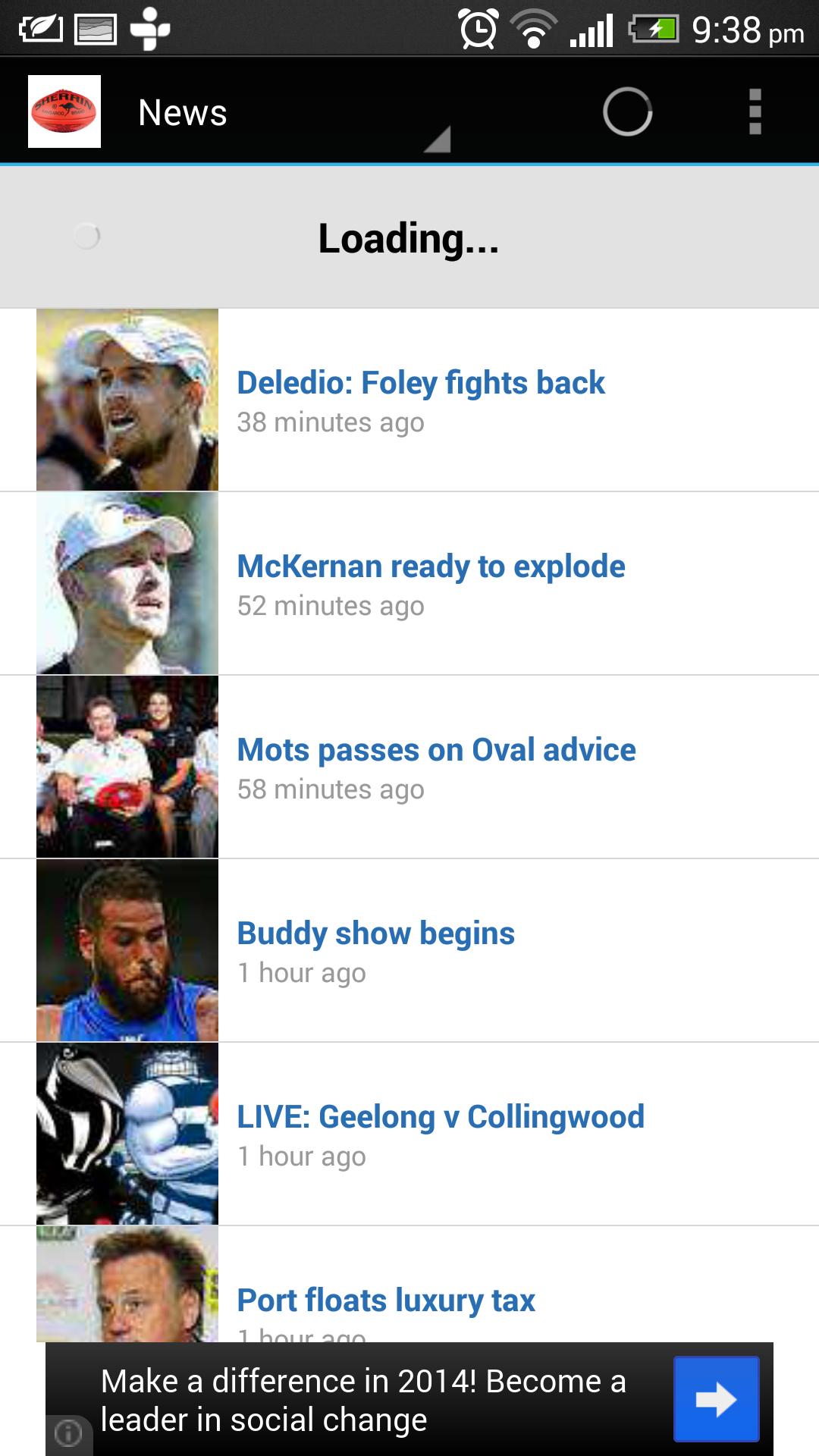Open the overflow menu with three dots
This screenshot has width=819, height=1456.
coord(755,111)
